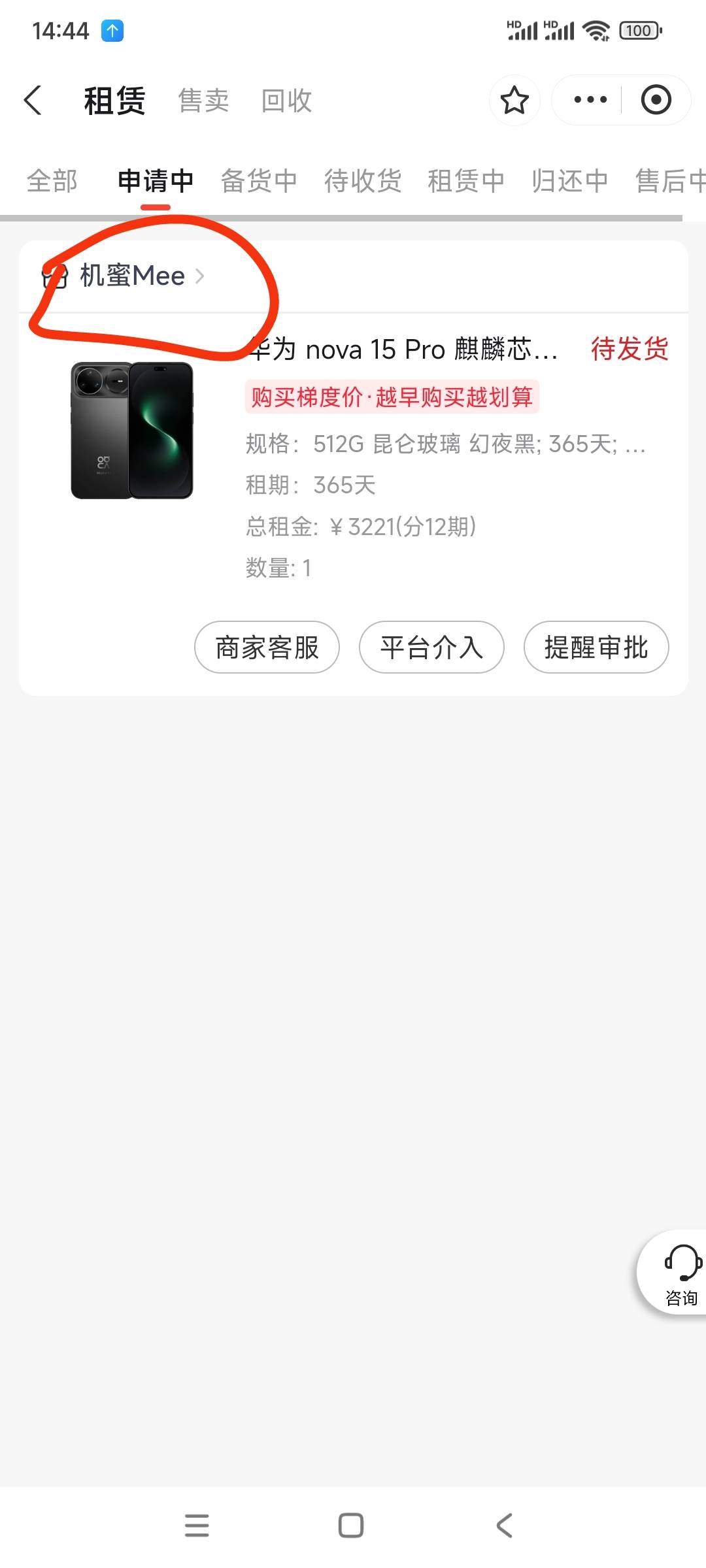Viewport: 706px width, 1568px height.
Task: Contact 商家客服 for this order
Action: (267, 647)
